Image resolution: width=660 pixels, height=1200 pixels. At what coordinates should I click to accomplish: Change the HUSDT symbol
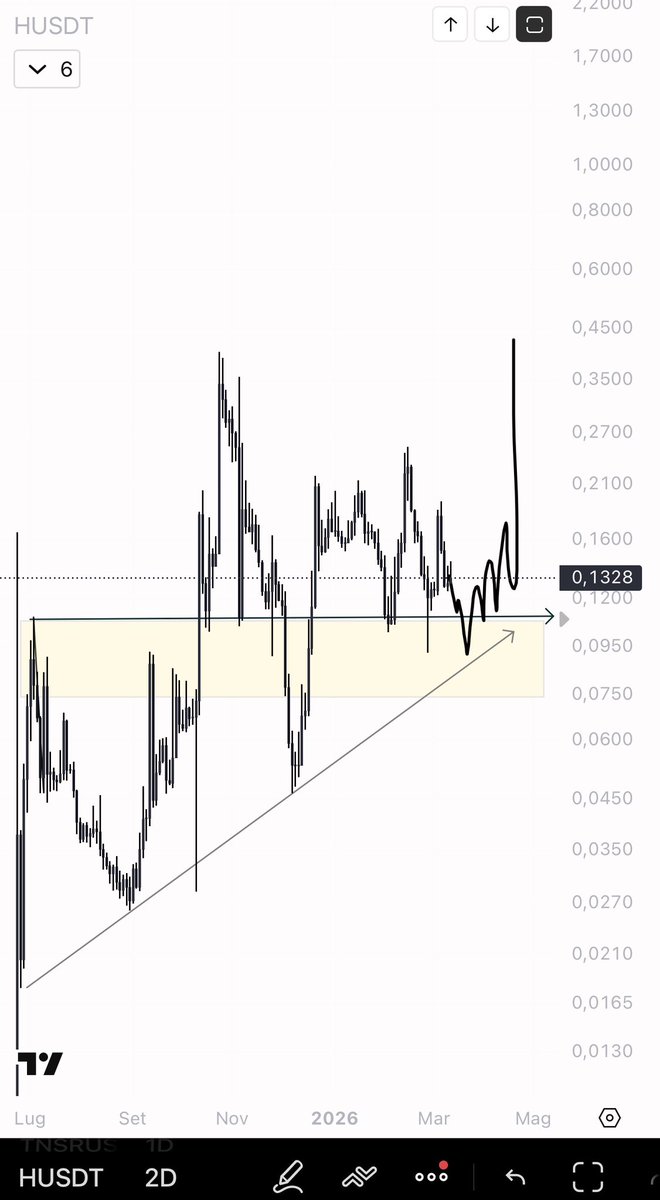click(x=58, y=1177)
